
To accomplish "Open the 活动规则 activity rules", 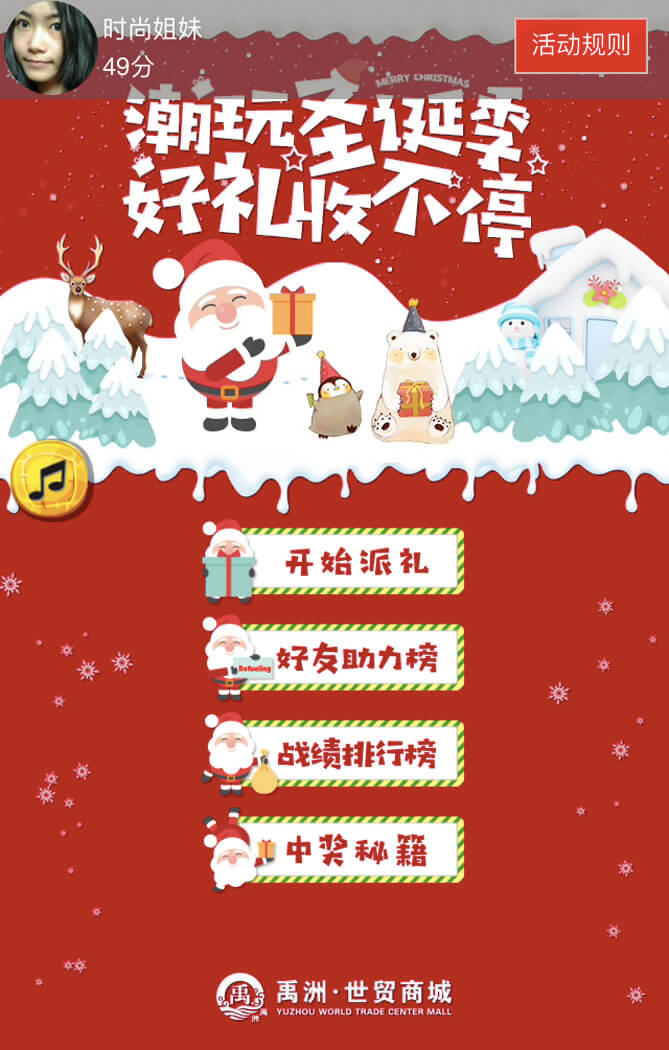I will coord(580,45).
